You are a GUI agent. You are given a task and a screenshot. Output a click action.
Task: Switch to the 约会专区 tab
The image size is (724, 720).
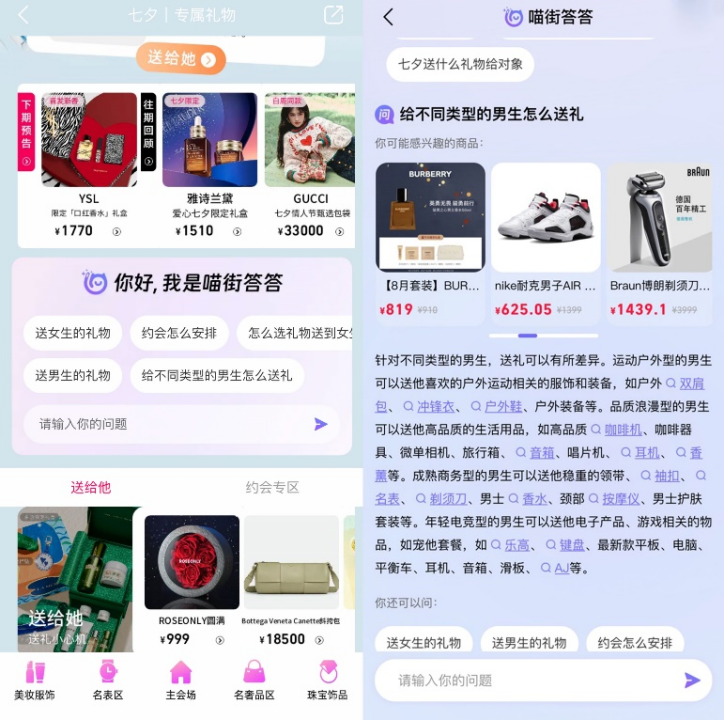(x=272, y=487)
